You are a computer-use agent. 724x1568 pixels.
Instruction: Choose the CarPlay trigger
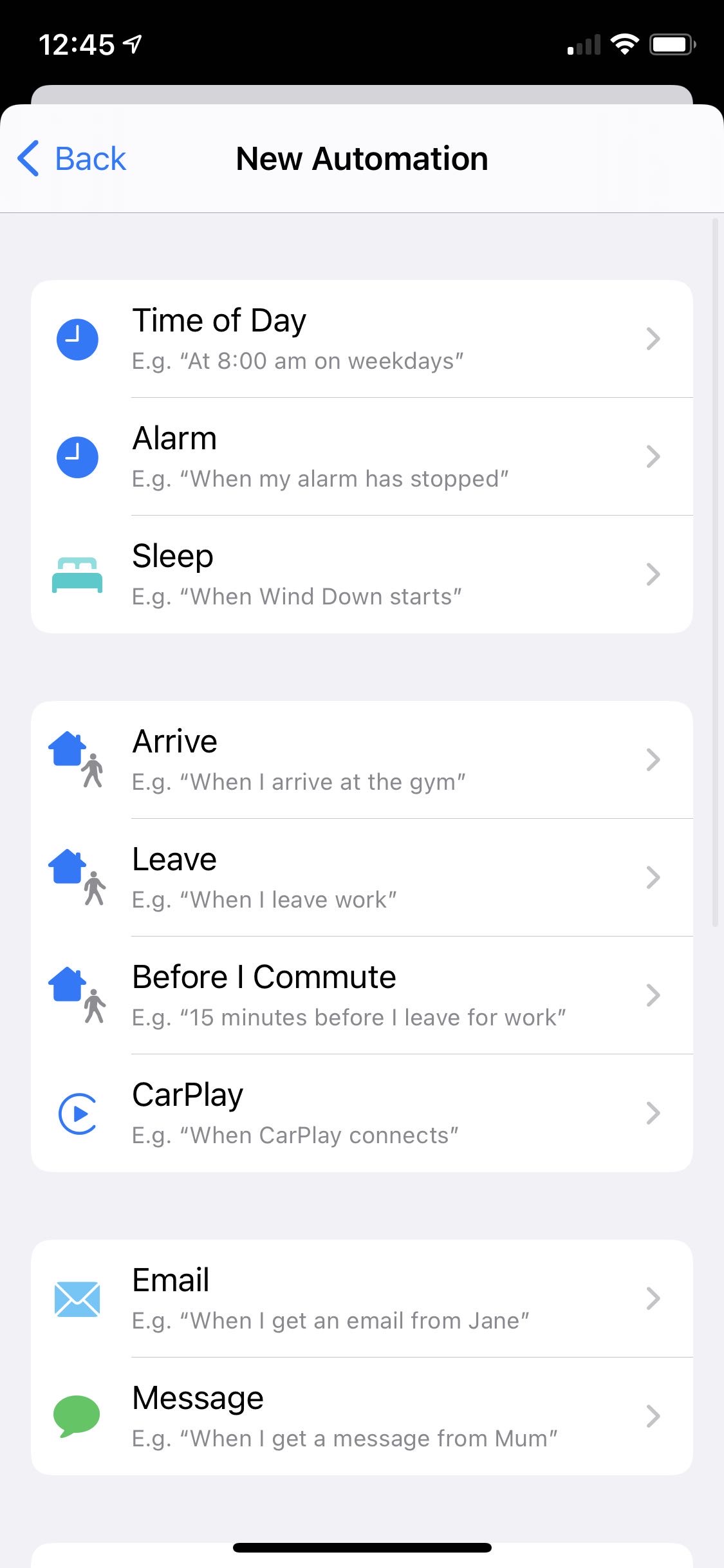coord(362,1113)
